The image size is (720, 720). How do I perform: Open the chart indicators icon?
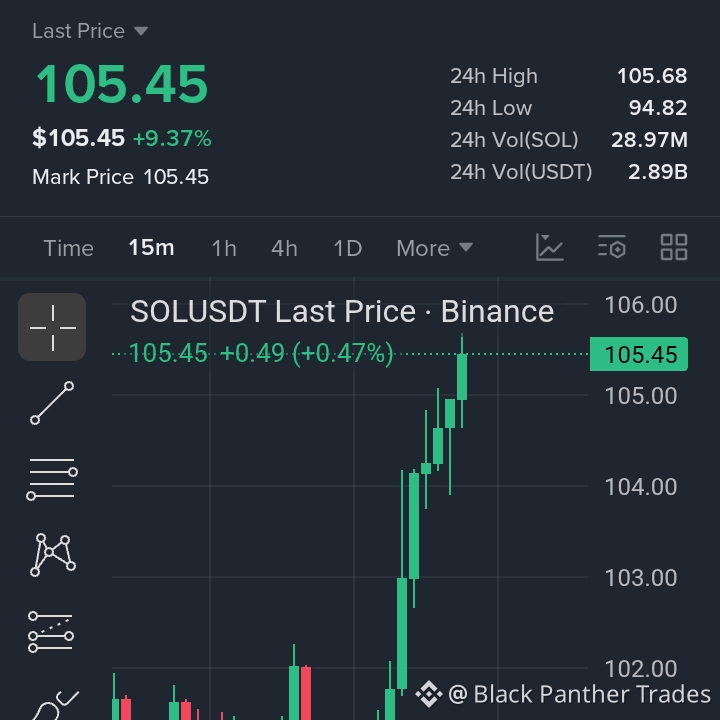point(550,247)
